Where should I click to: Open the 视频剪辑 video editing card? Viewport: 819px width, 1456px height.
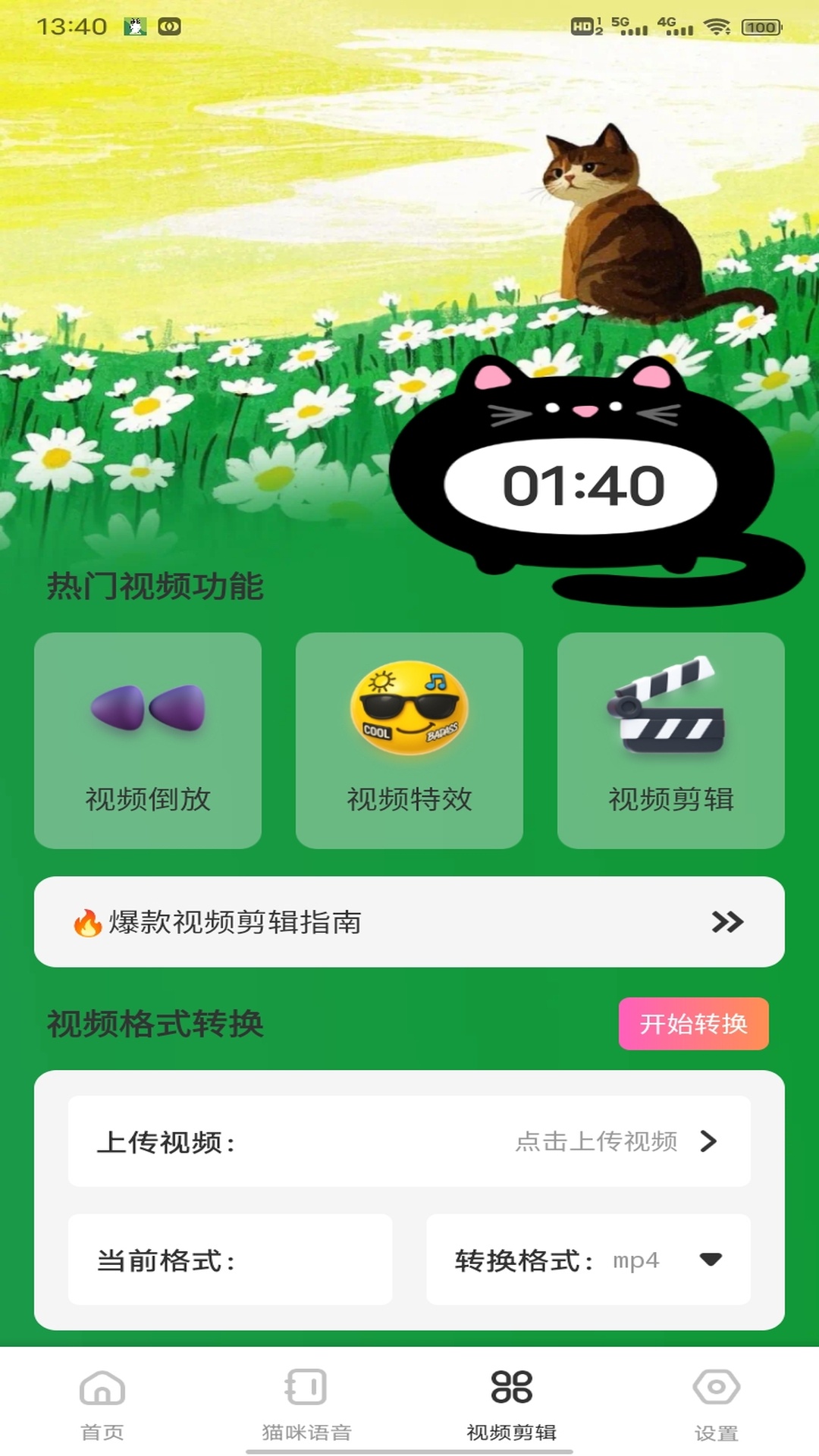(x=670, y=740)
